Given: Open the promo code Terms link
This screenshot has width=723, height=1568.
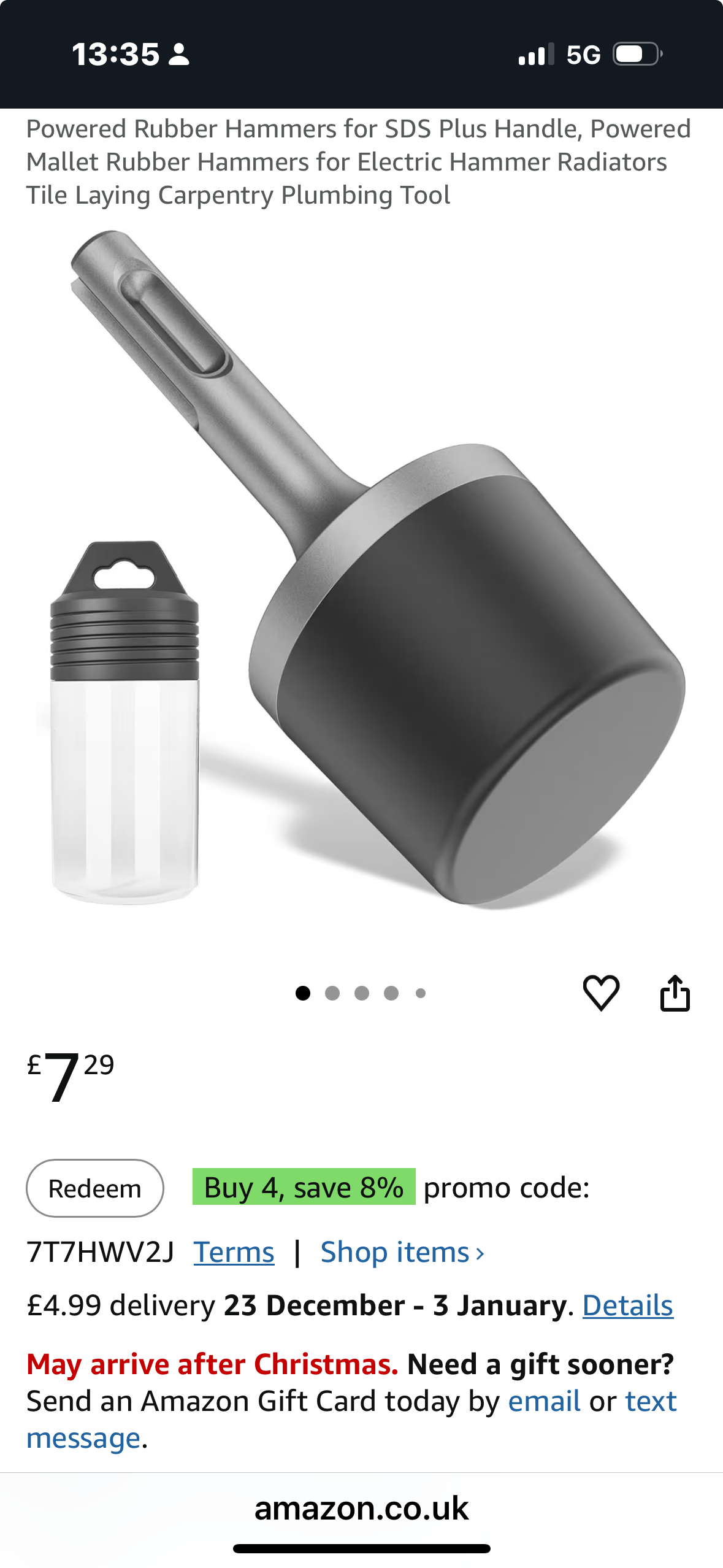Looking at the screenshot, I should (x=234, y=1252).
